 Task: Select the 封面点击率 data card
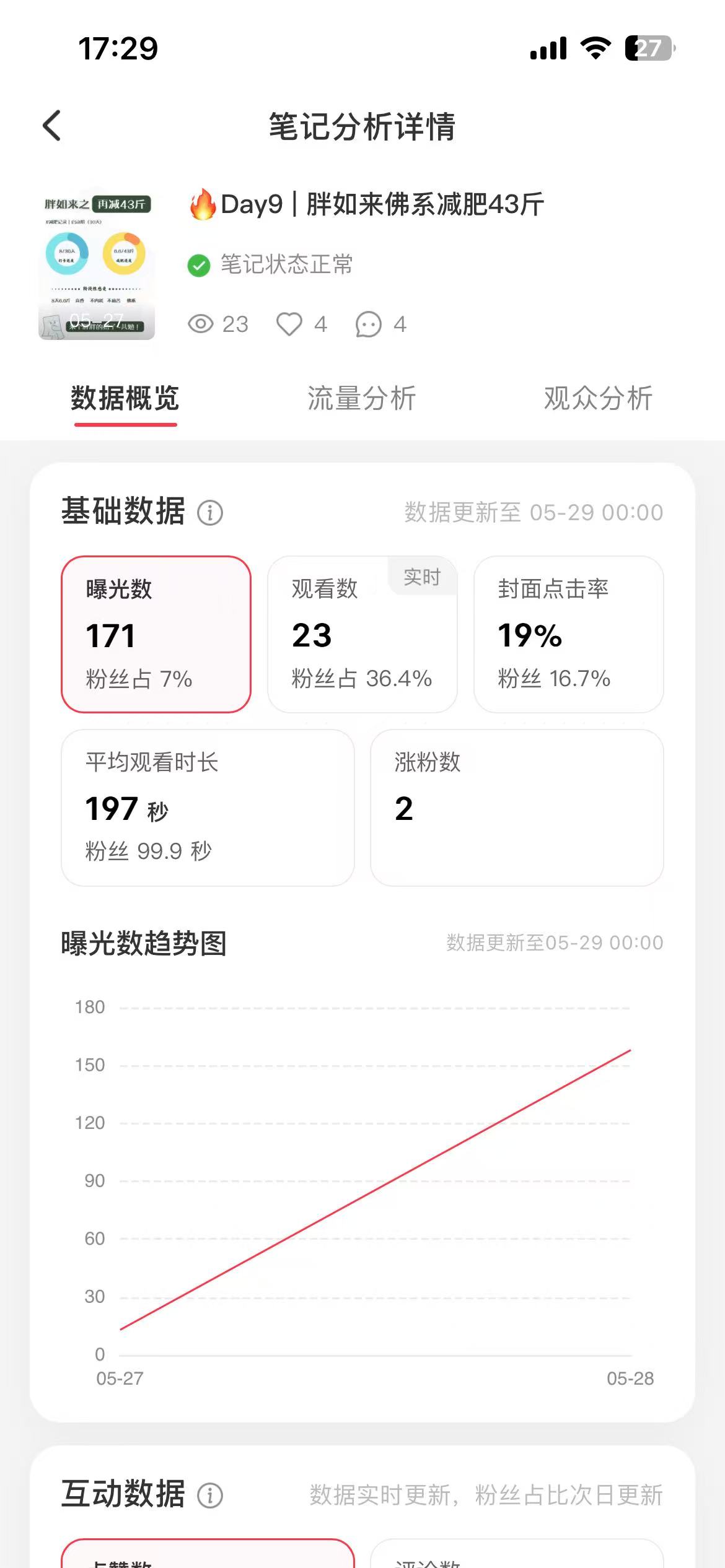(569, 634)
